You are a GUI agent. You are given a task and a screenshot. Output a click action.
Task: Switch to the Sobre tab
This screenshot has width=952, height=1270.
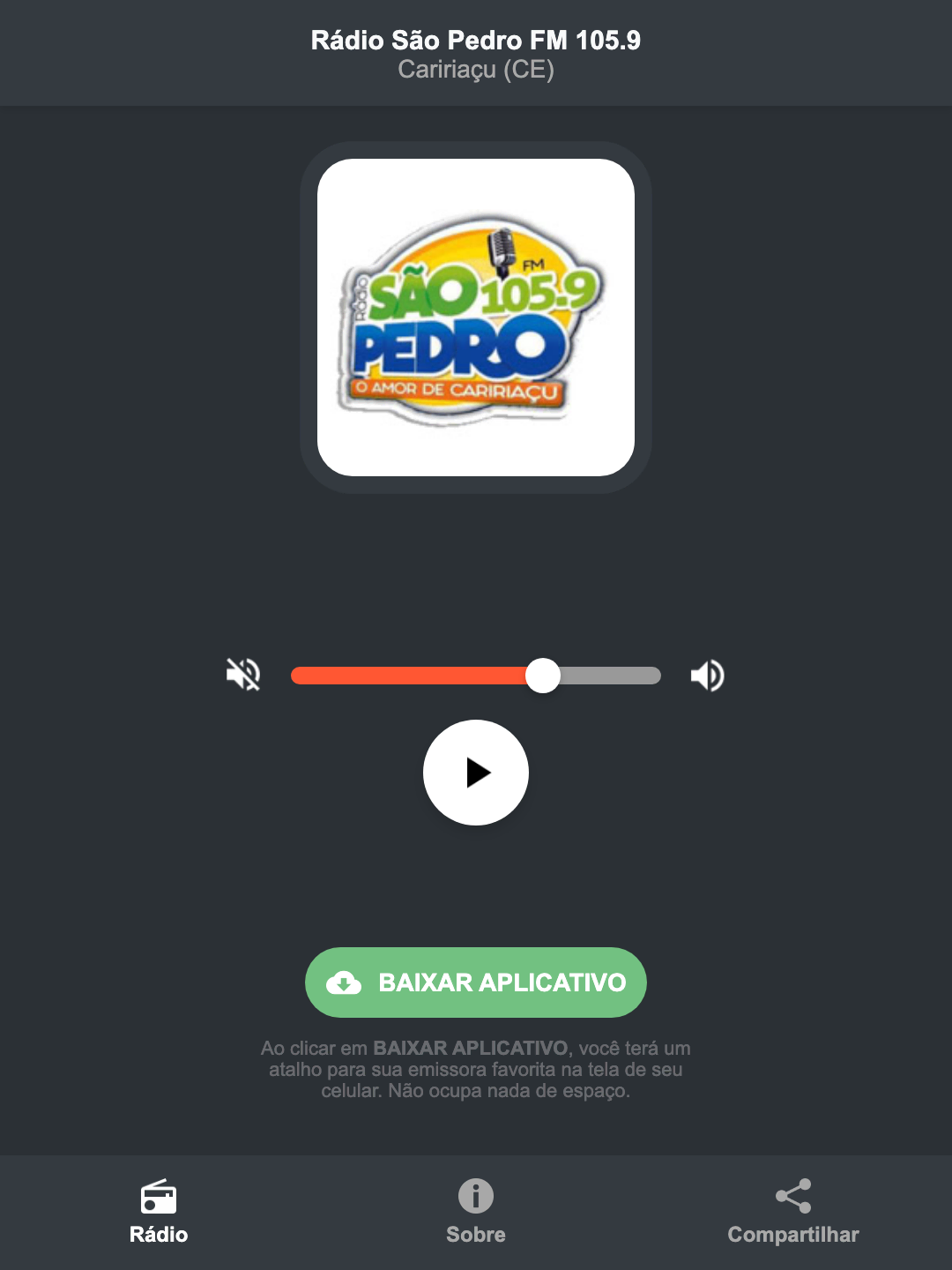[x=475, y=1214]
